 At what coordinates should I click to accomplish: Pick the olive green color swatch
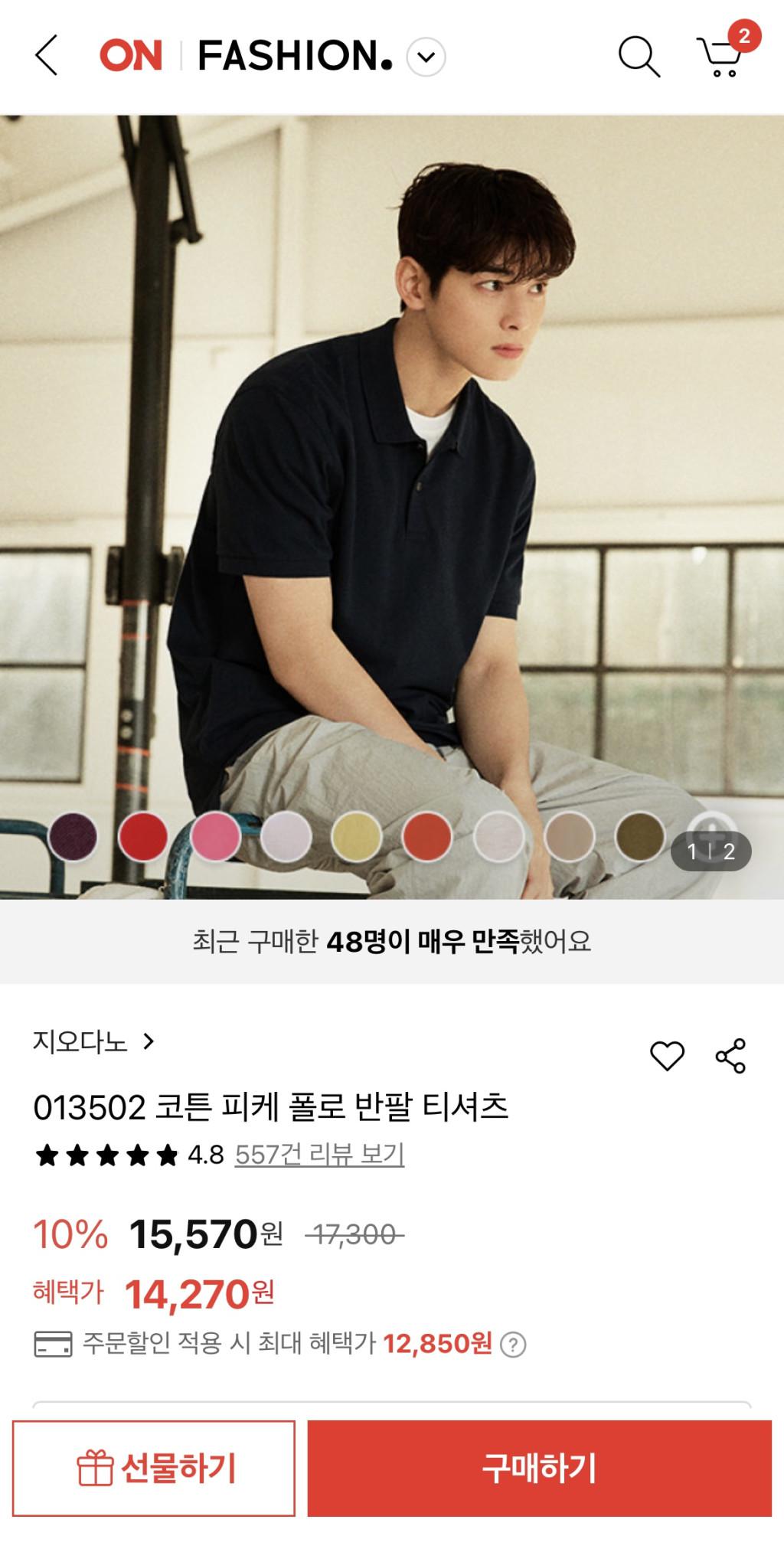(639, 836)
